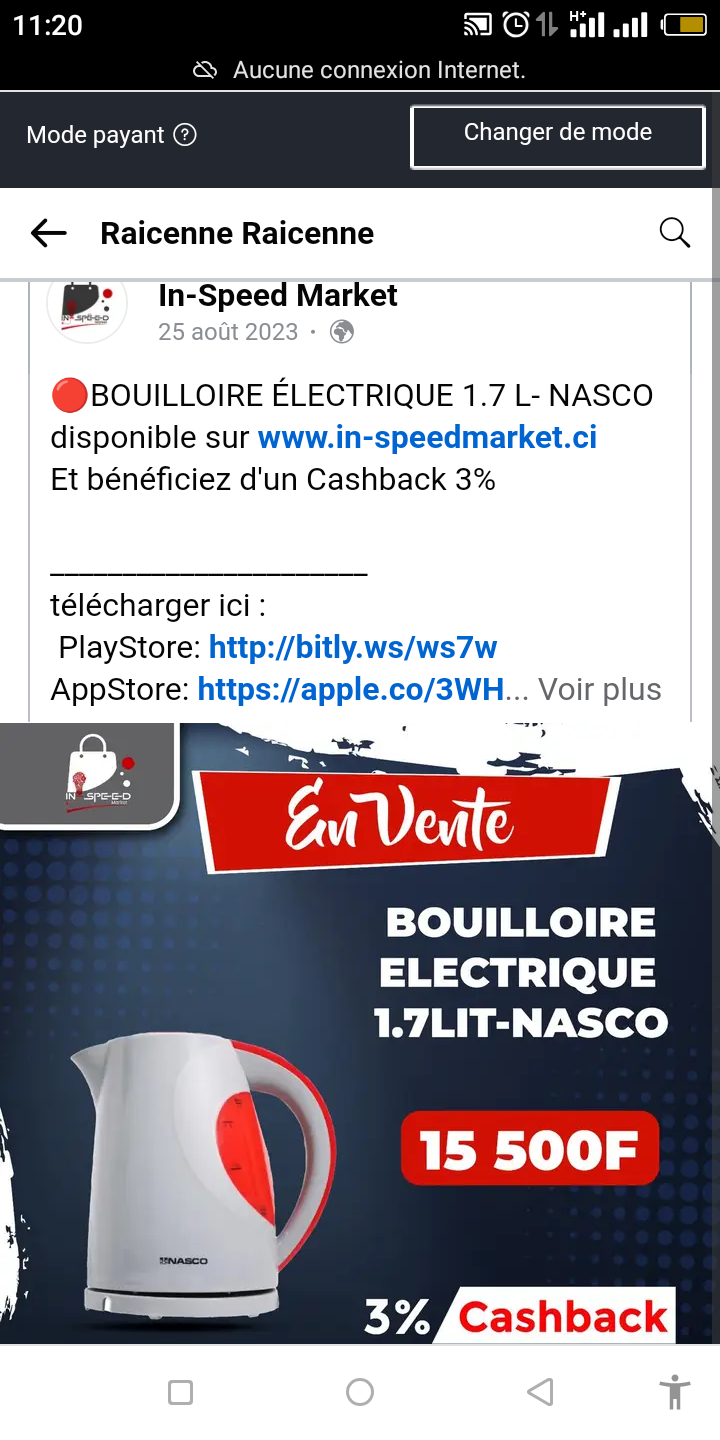
Task: Tap the Changer de mode button
Action: (558, 137)
